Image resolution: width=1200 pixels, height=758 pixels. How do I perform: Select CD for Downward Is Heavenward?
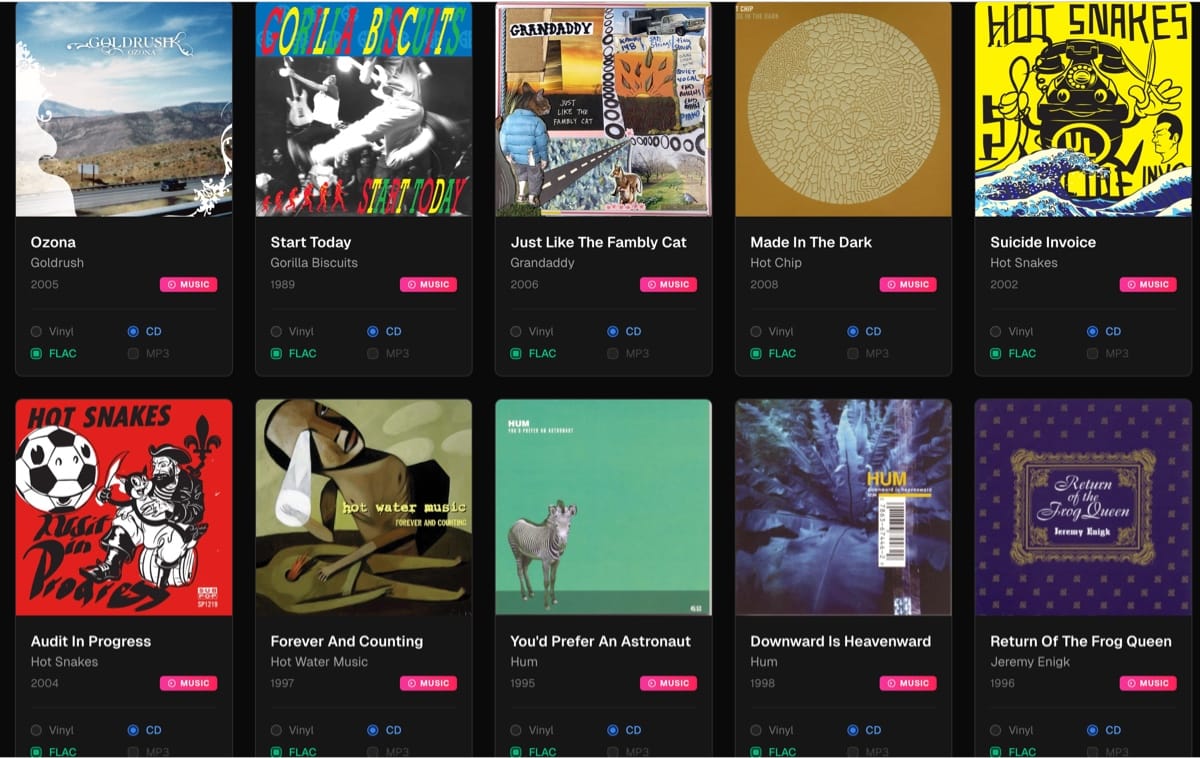[853, 730]
